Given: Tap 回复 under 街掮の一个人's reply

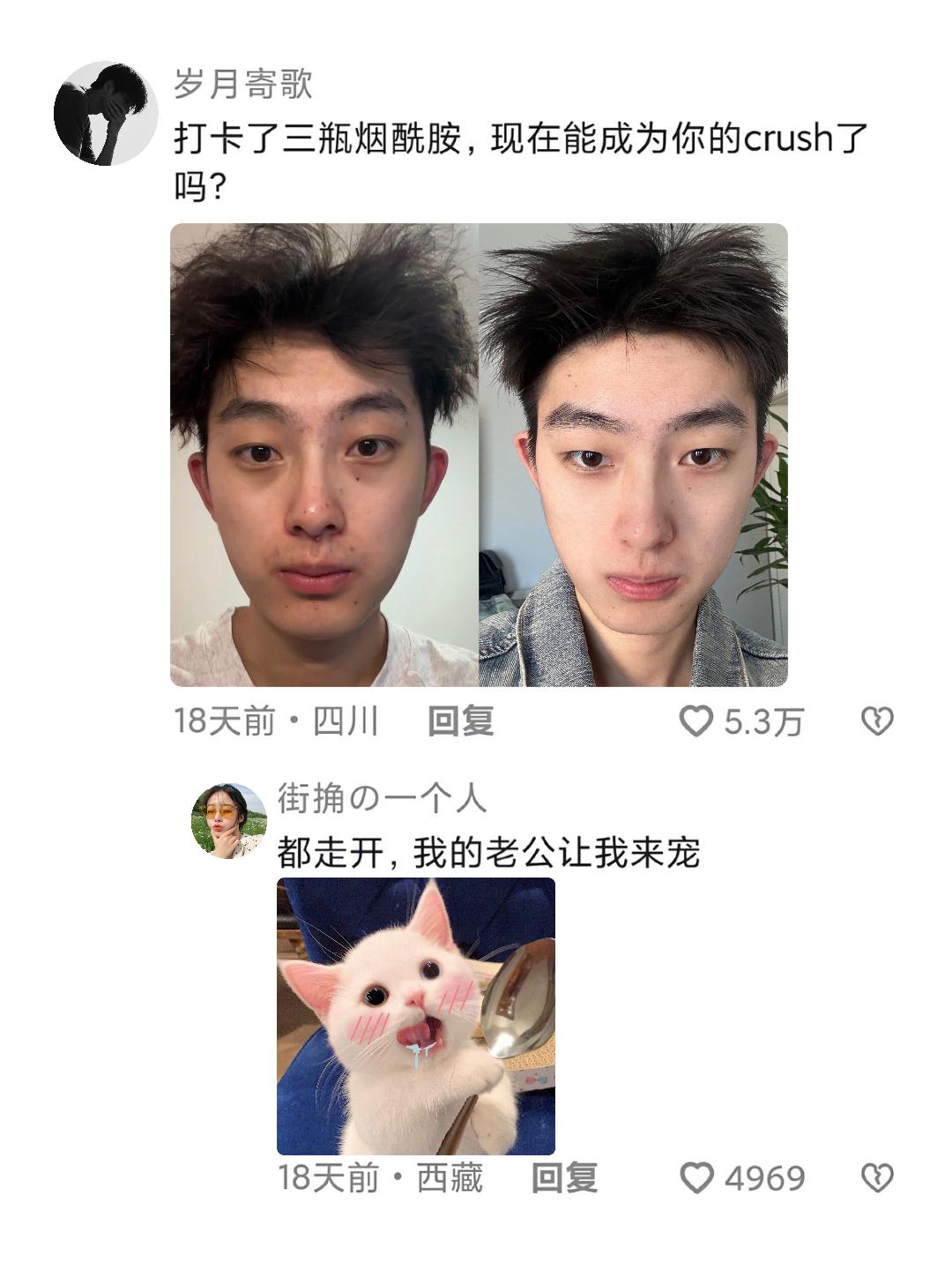Looking at the screenshot, I should 564,1178.
